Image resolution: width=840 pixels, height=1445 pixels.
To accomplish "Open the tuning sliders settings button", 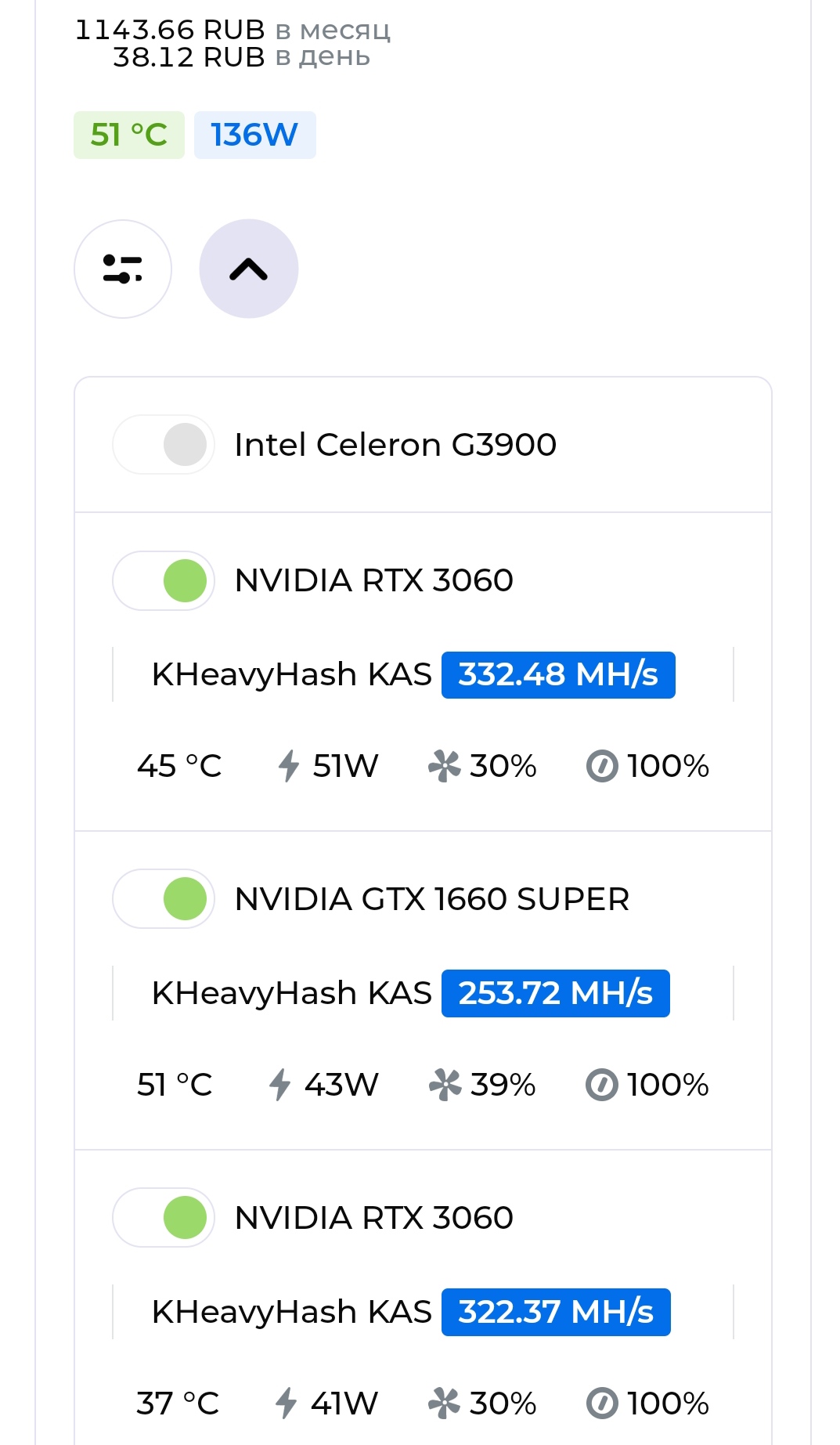I will point(123,269).
